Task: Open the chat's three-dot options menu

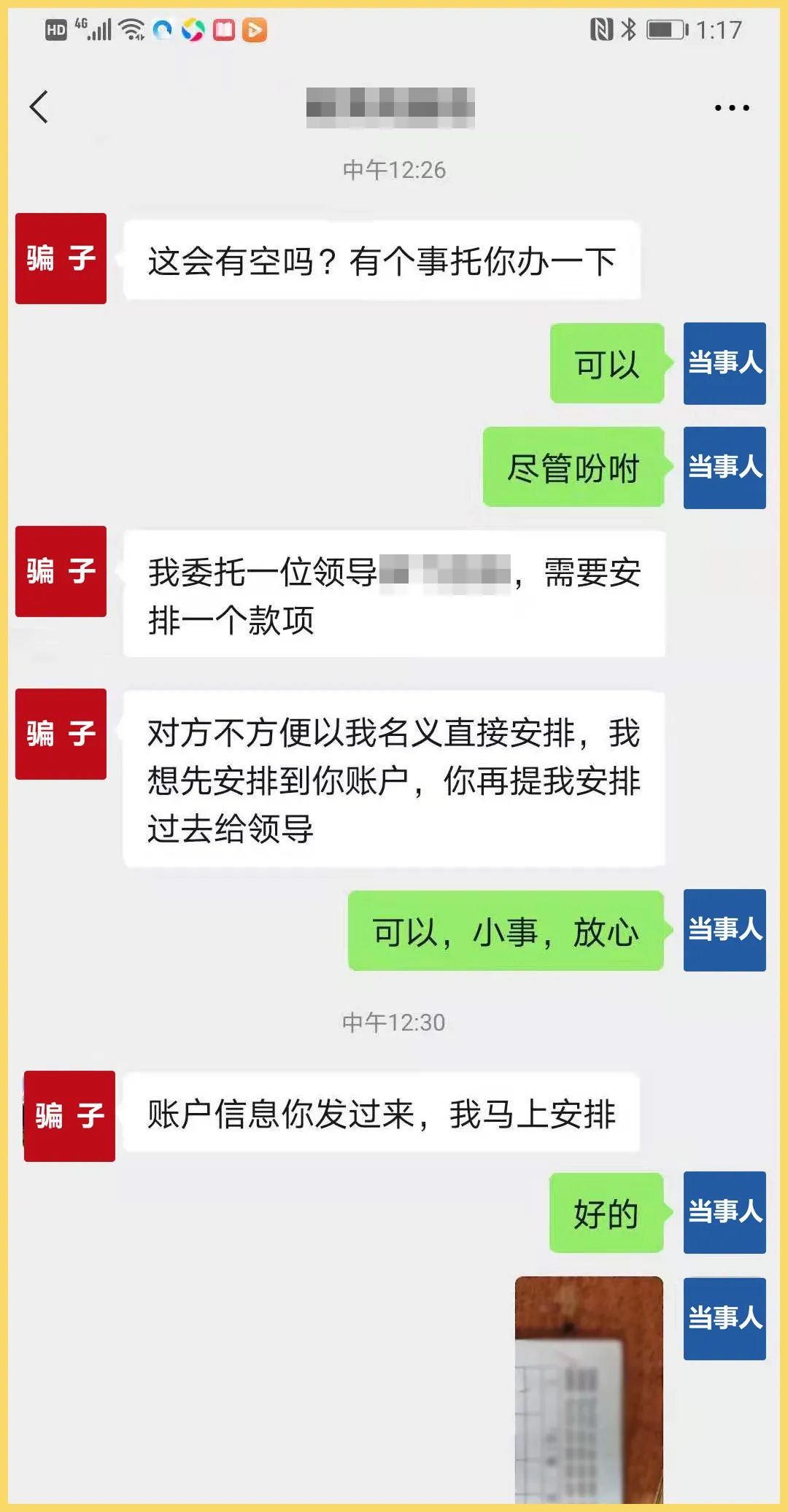Action: pyautogui.click(x=731, y=108)
